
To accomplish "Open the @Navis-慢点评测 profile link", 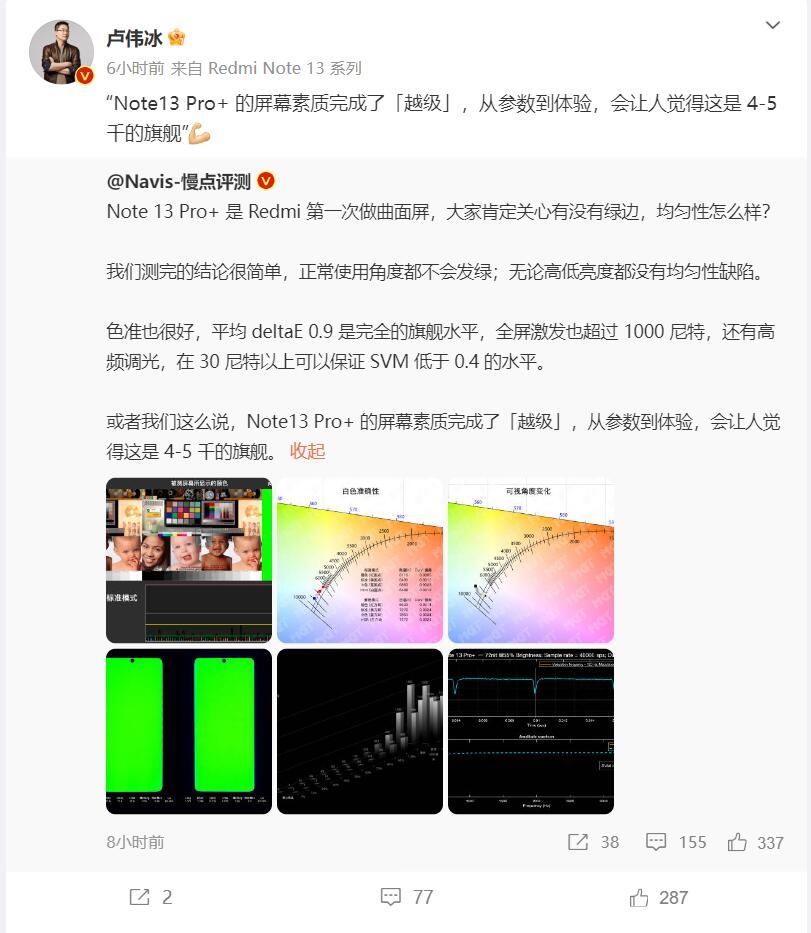I will click(x=181, y=181).
